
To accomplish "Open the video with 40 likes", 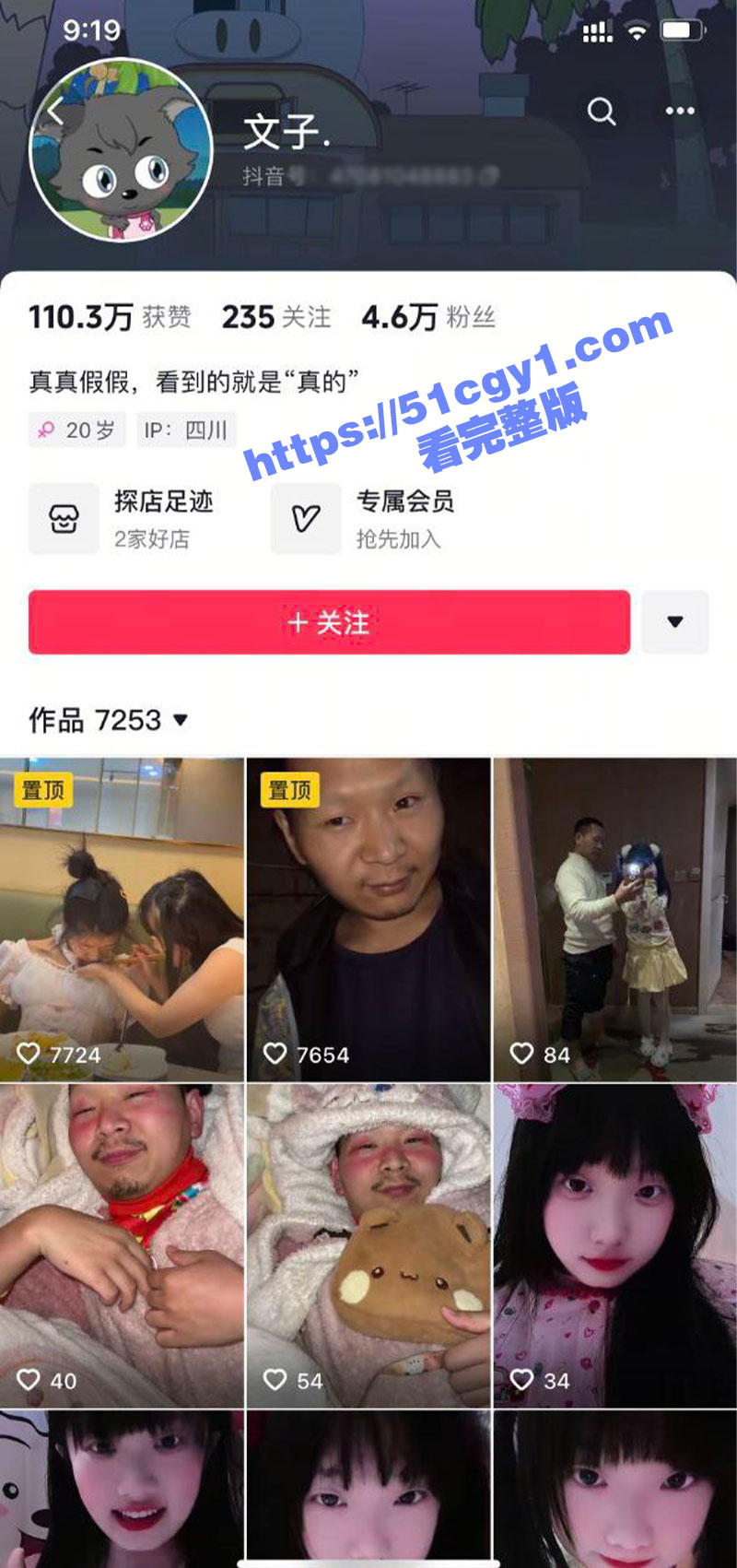I will click(122, 1245).
